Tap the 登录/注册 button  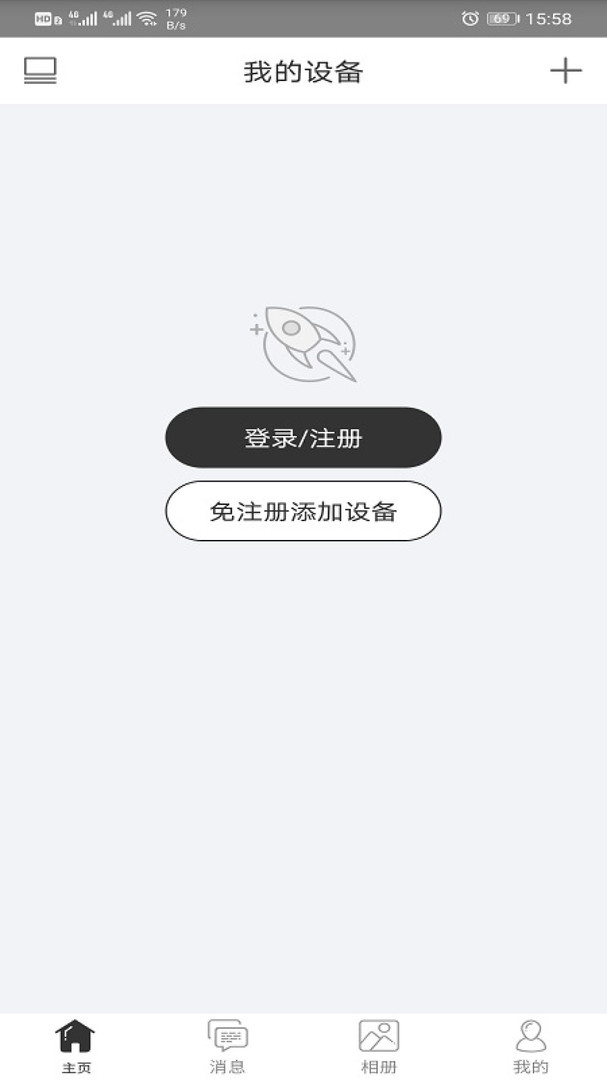[303, 437]
